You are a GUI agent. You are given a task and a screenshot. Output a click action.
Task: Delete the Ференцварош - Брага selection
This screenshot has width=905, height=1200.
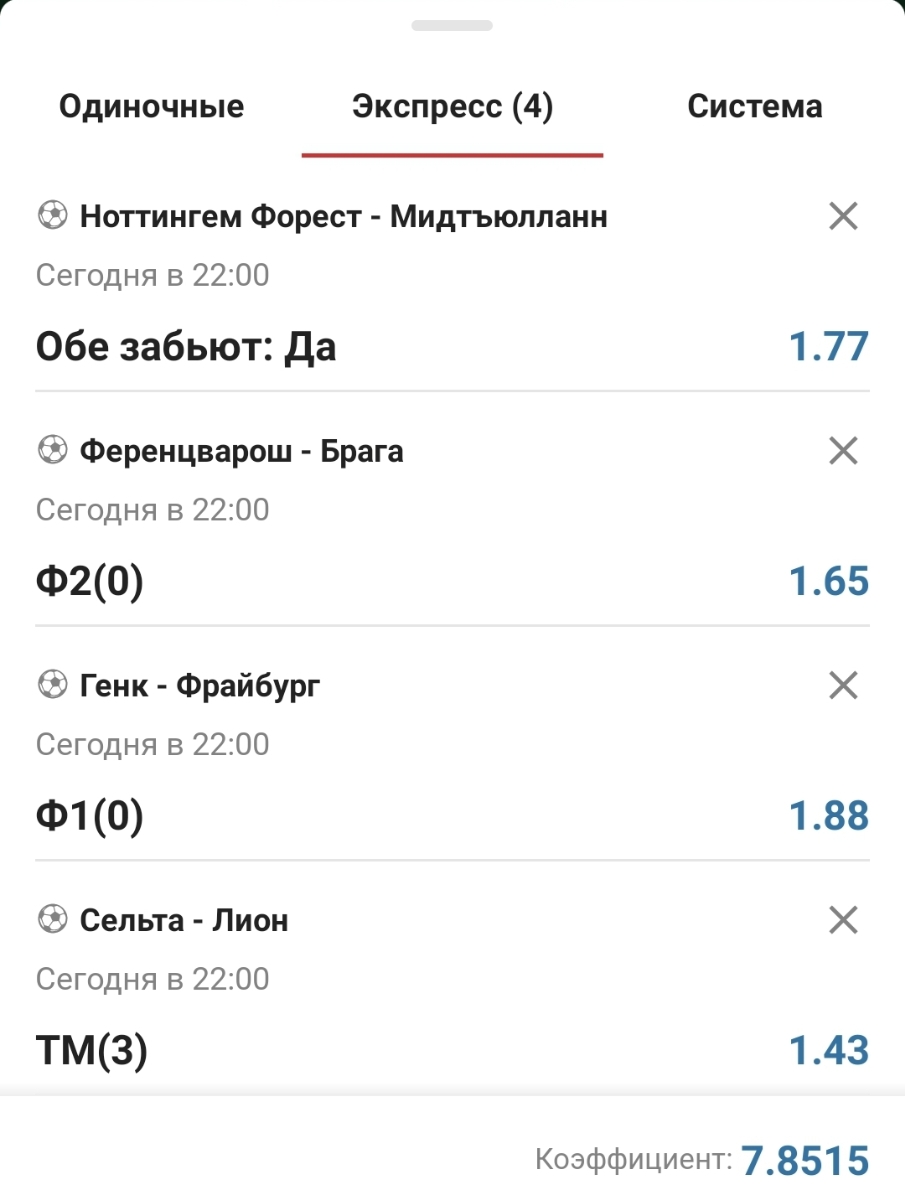(x=843, y=451)
